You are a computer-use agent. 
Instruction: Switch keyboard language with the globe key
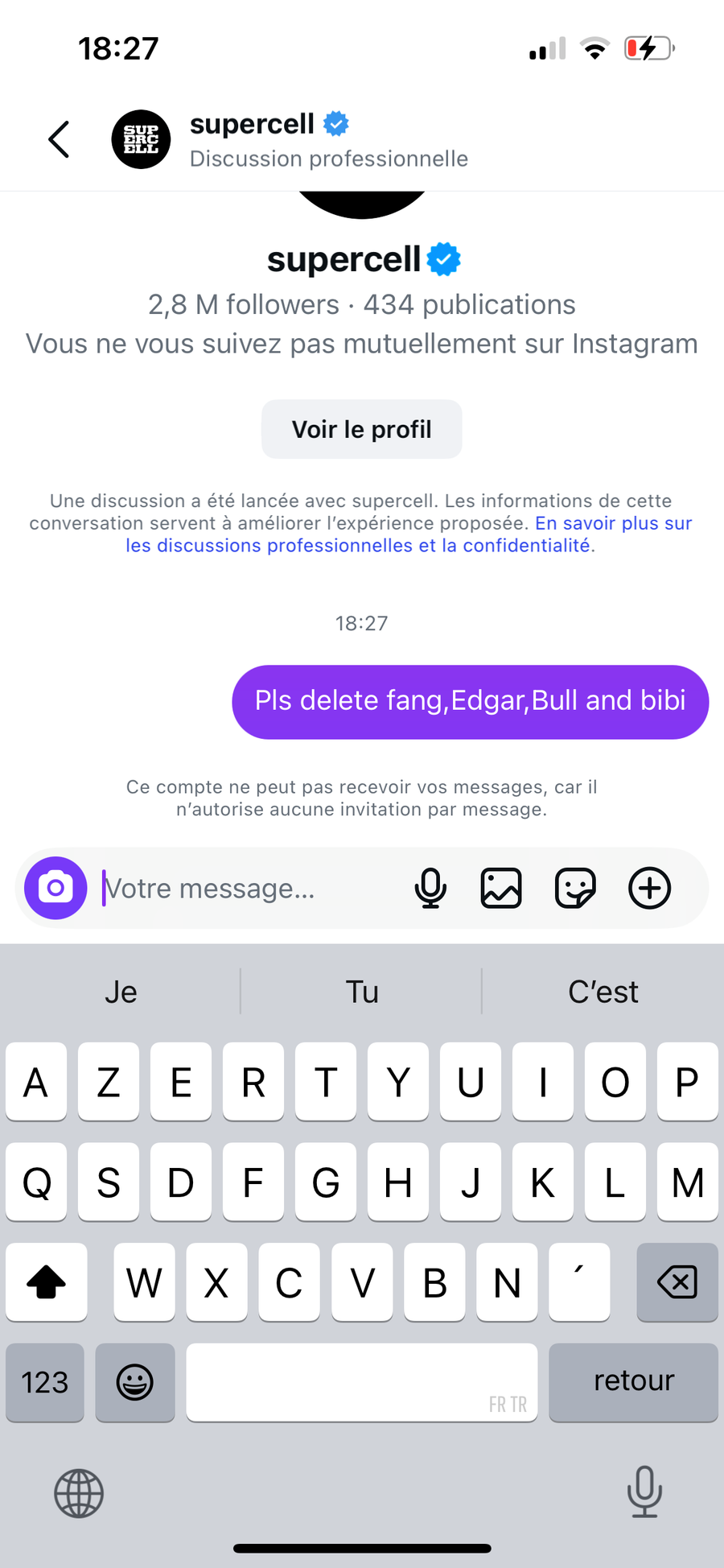79,1493
